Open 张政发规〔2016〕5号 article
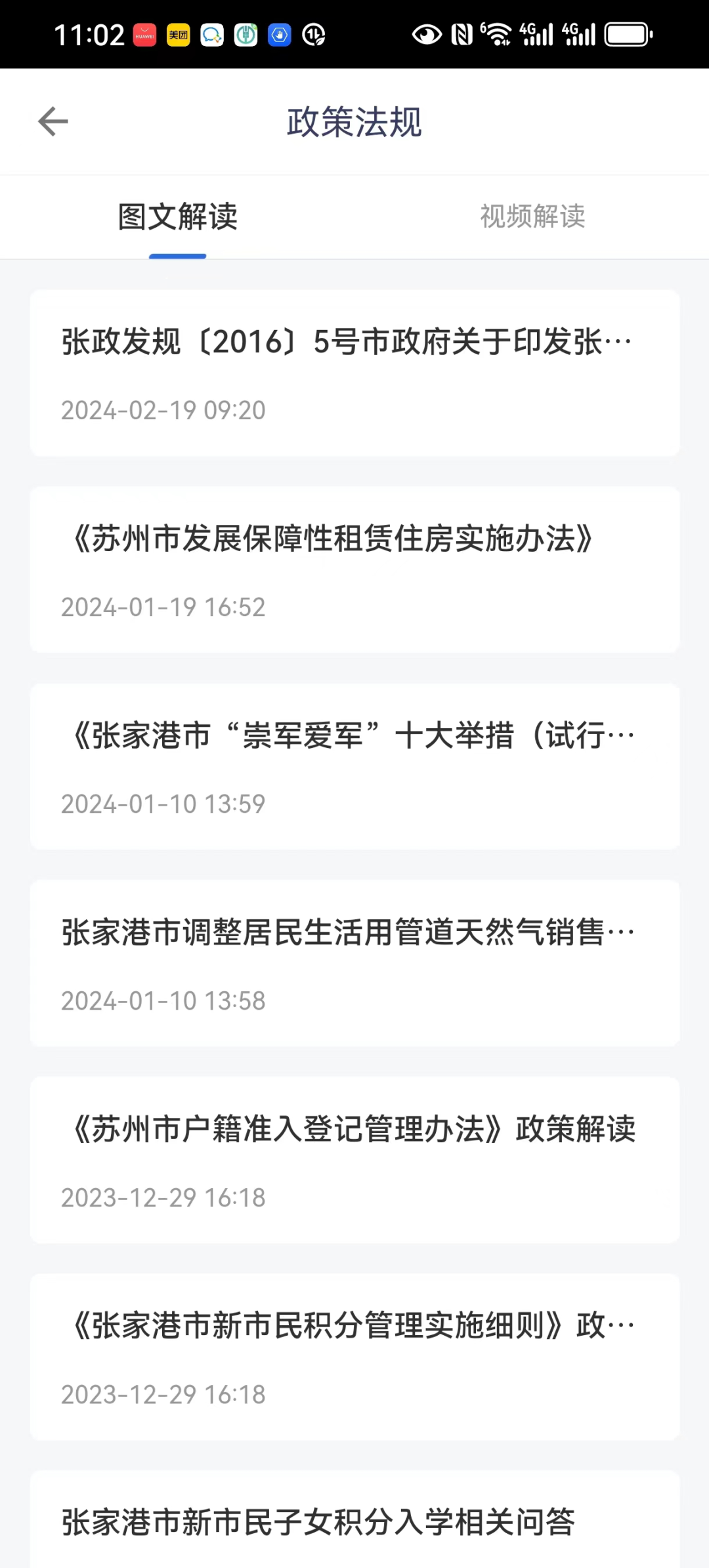Viewport: 709px width, 1568px height. [x=354, y=373]
